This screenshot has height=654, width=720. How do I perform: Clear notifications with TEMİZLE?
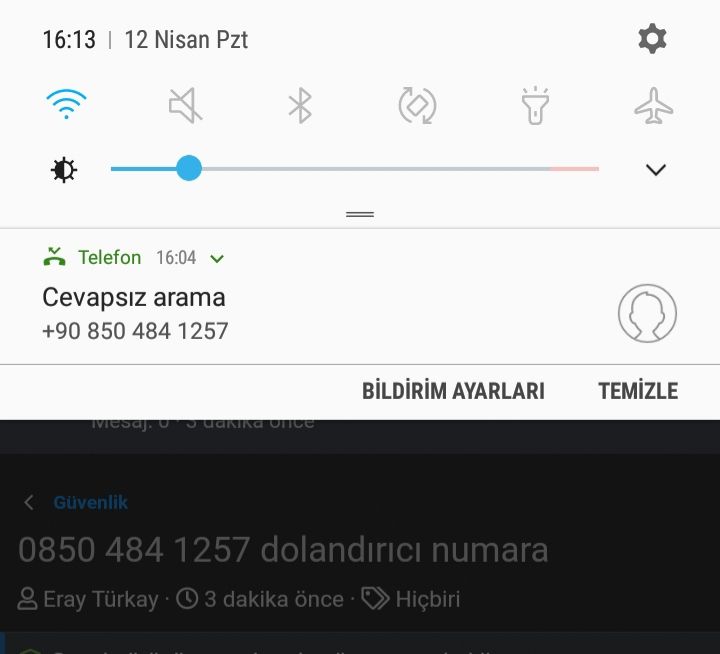click(638, 391)
